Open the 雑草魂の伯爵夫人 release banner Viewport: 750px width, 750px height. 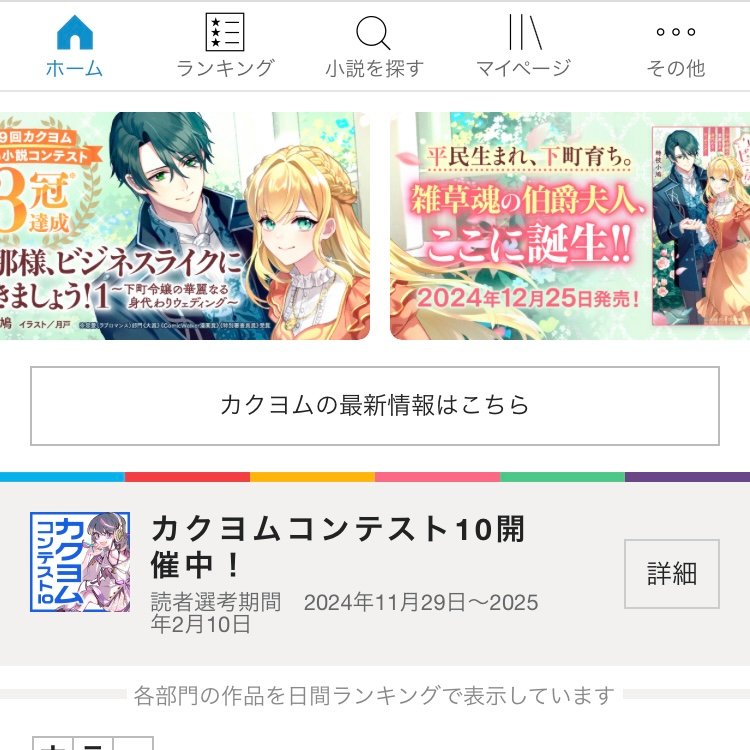coord(570,226)
